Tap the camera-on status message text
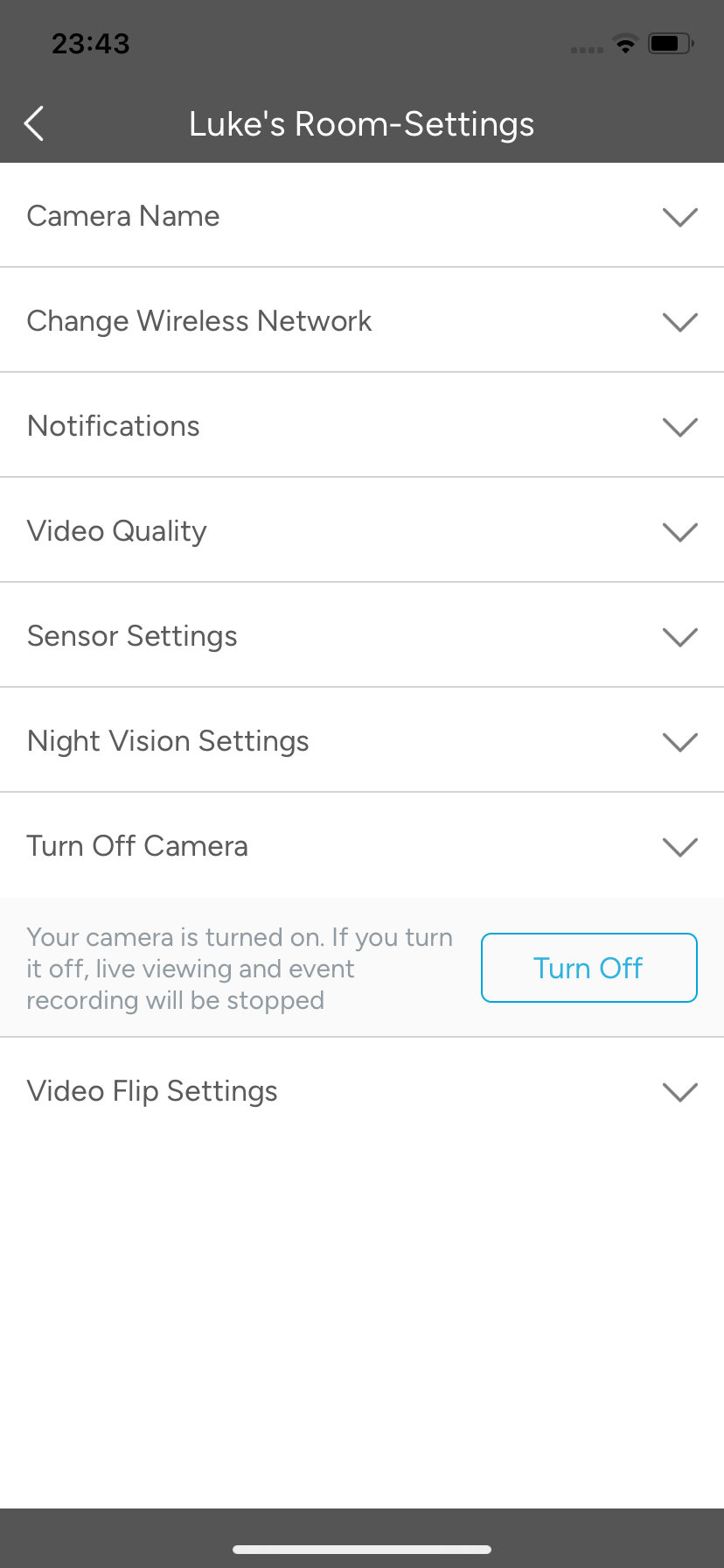This screenshot has height=1568, width=724. click(x=240, y=968)
